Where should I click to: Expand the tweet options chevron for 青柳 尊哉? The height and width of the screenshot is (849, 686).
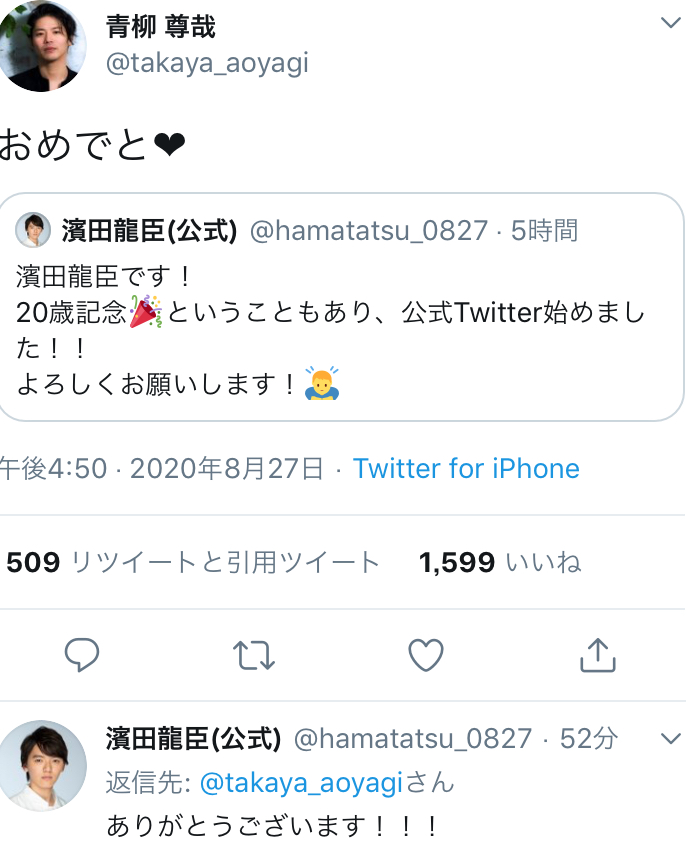(670, 24)
